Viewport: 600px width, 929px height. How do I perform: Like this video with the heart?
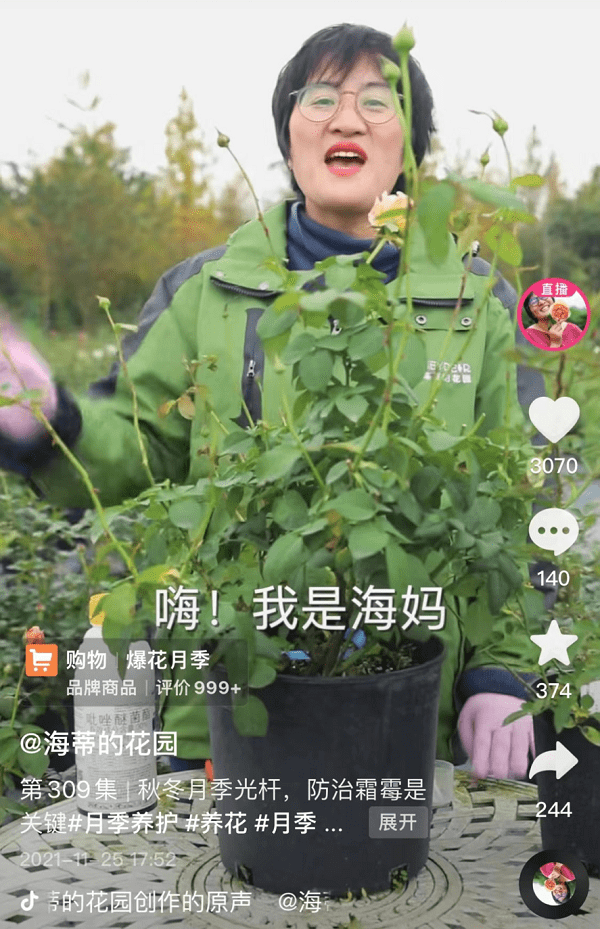coord(554,420)
